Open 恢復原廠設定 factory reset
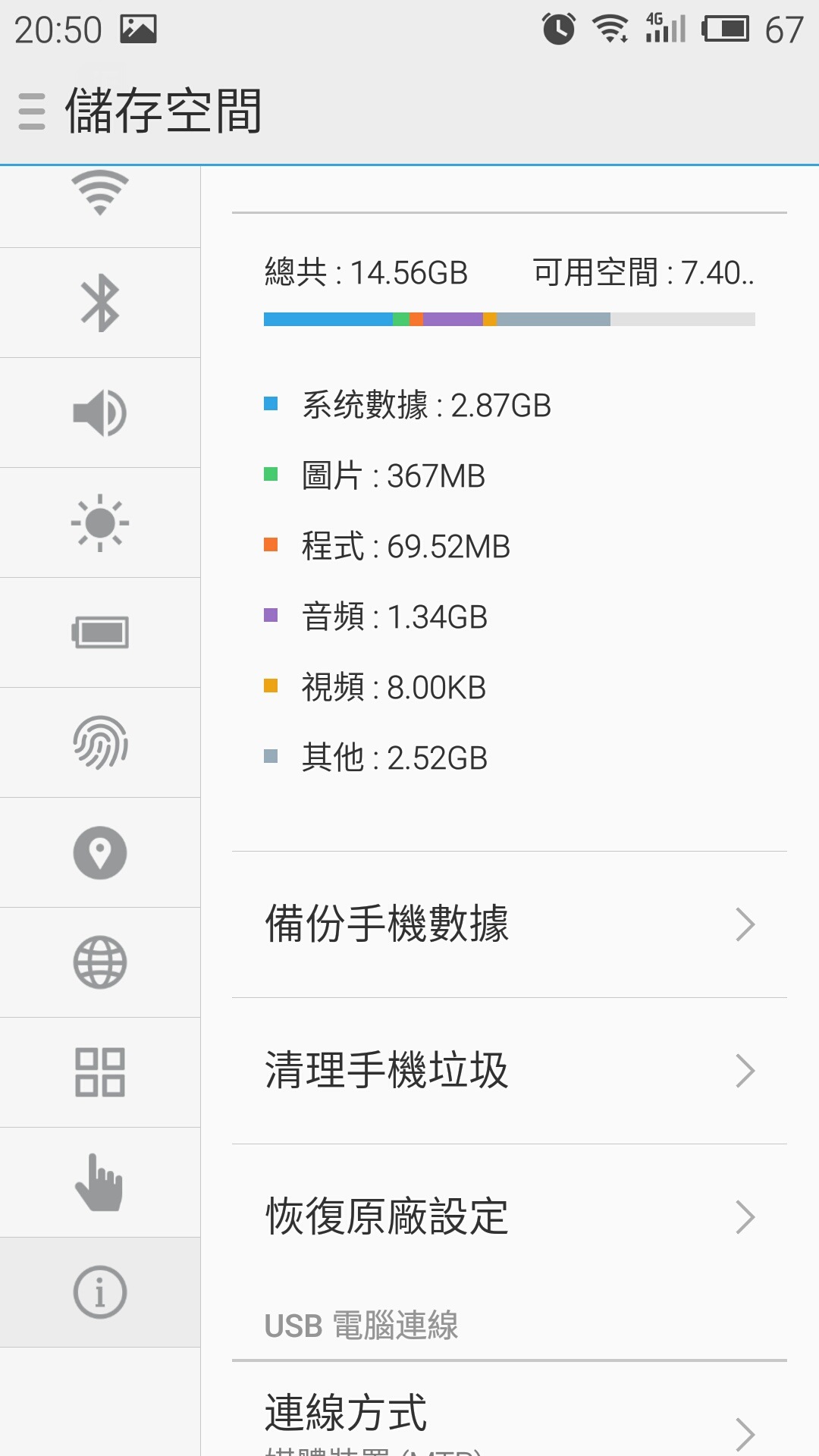 (x=509, y=1217)
